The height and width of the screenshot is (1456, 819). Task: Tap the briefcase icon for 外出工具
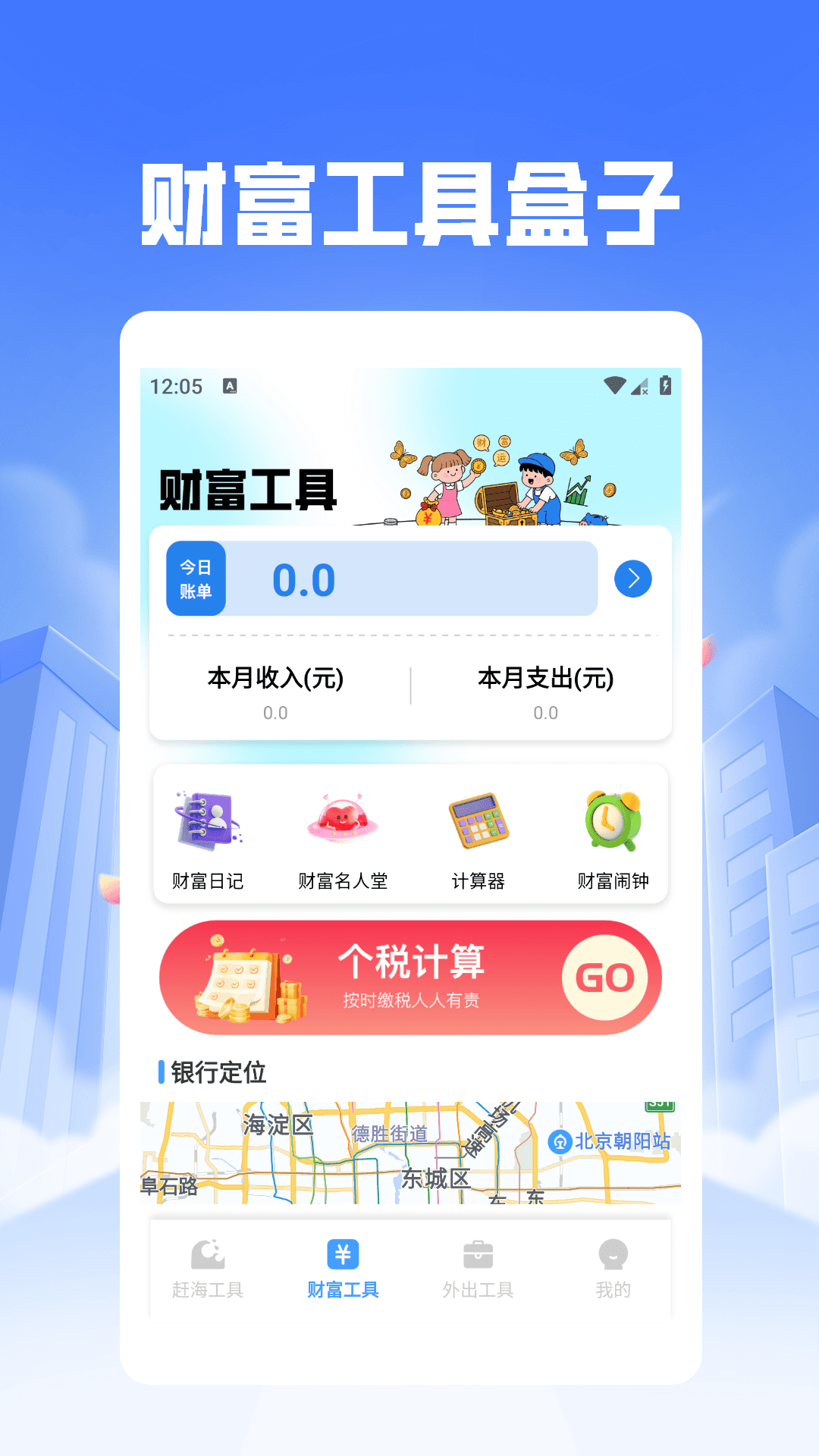(477, 1255)
